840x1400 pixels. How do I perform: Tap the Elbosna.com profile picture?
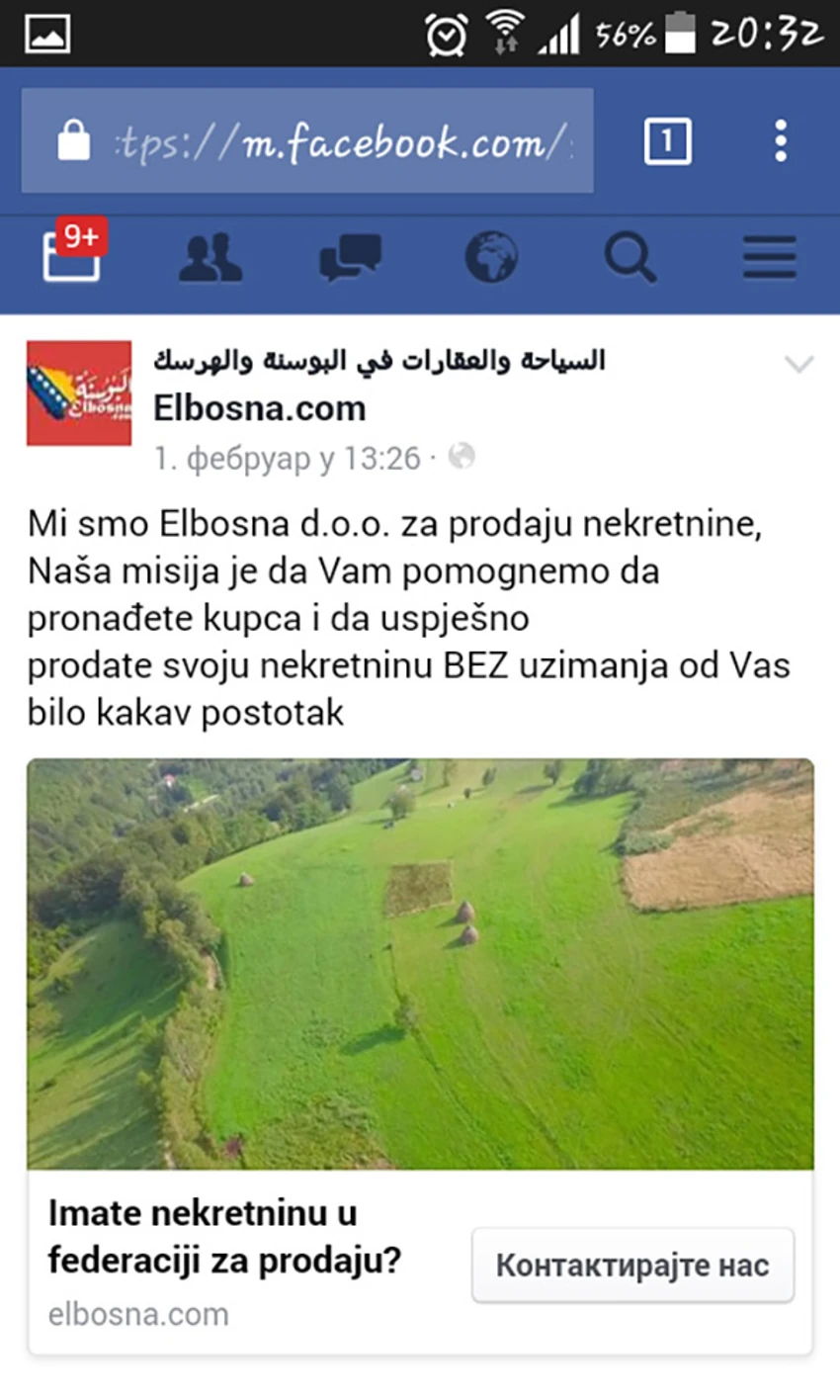[79, 393]
